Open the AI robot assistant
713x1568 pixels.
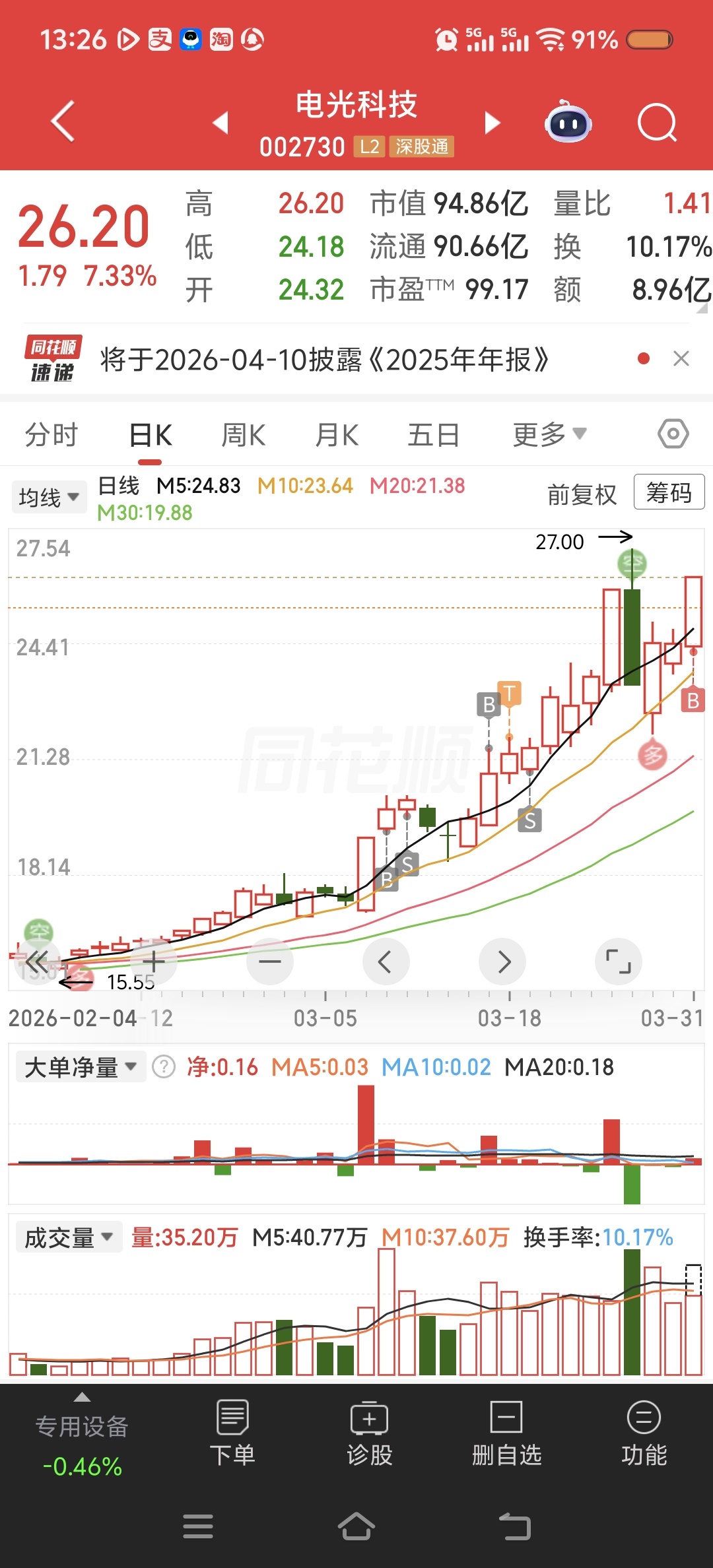[568, 123]
